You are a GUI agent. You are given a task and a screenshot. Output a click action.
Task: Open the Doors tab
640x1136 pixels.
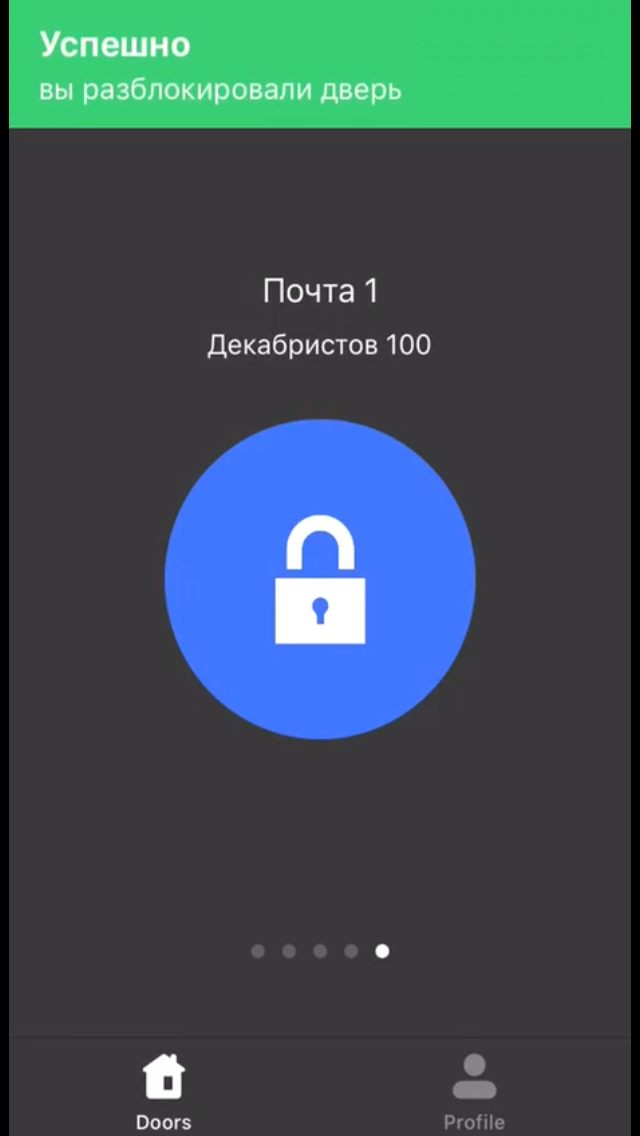click(164, 1090)
